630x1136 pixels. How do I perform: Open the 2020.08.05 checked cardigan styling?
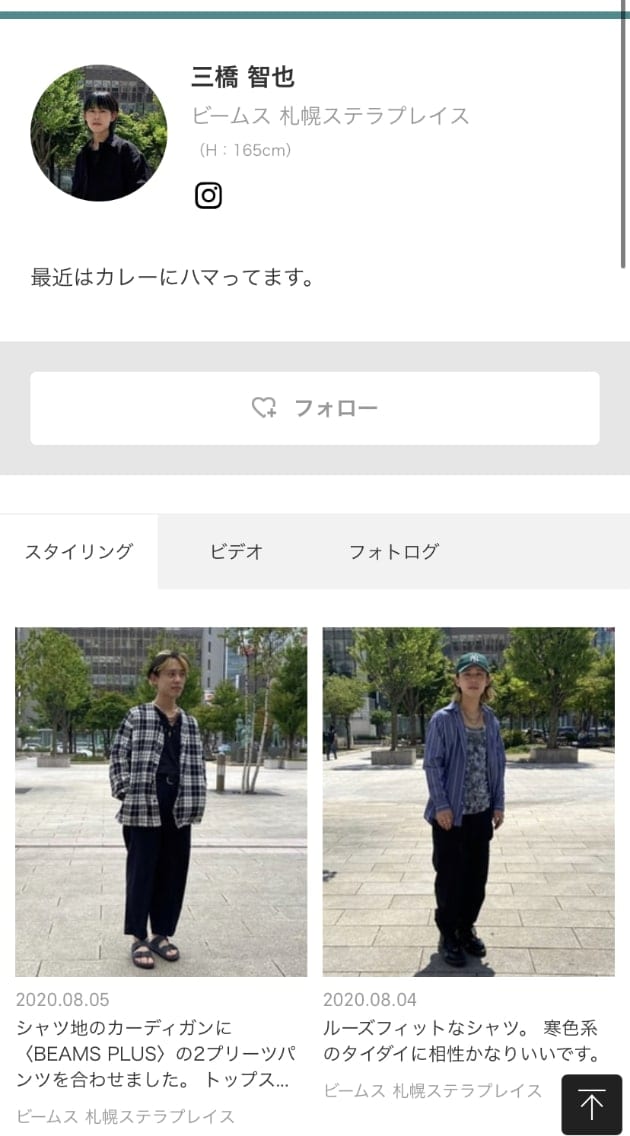pos(161,802)
